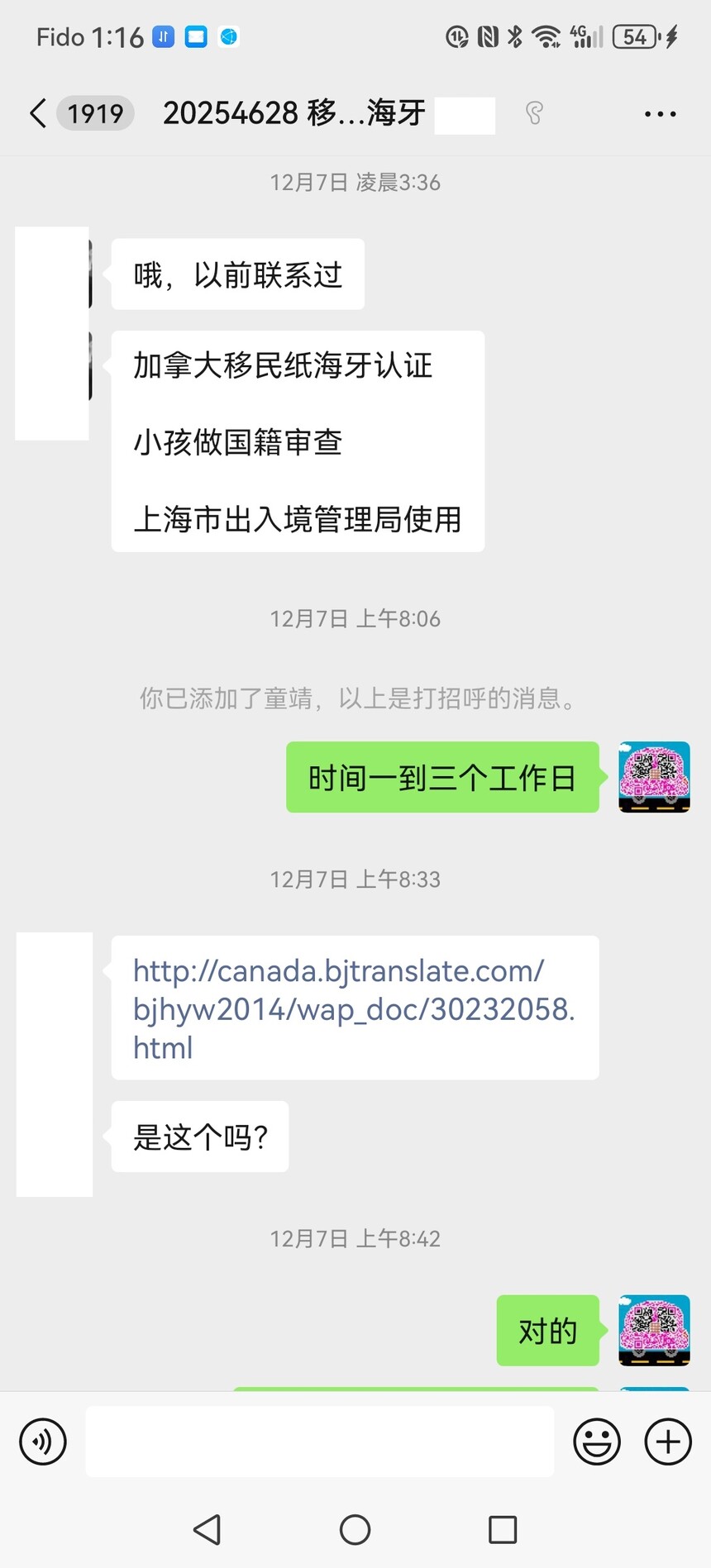Screen dimensions: 711x1568
Task: Open the recent apps square button
Action: pos(502,1529)
